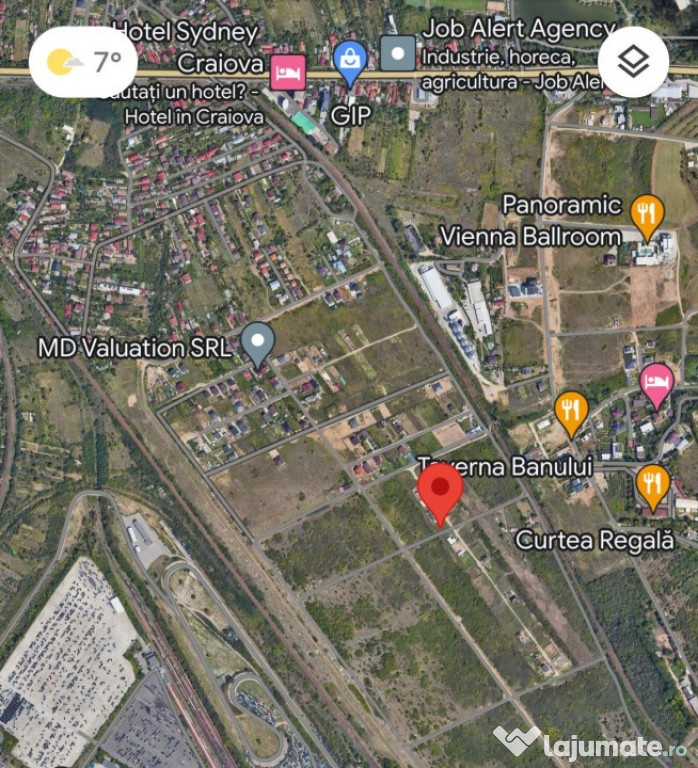698x768 pixels.
Task: Open the MD Valuation SRL pin
Action: click(x=258, y=343)
